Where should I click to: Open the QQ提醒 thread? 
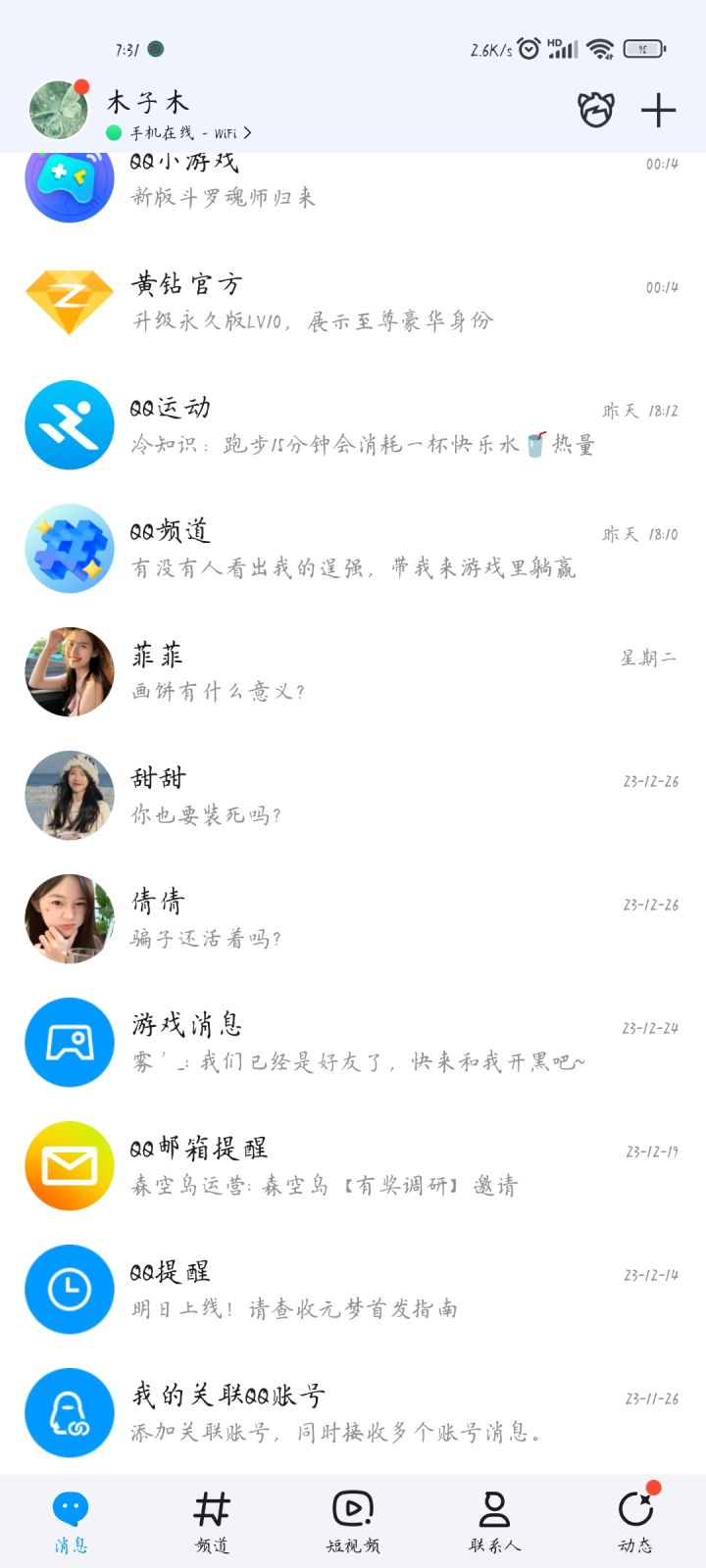click(x=353, y=1290)
